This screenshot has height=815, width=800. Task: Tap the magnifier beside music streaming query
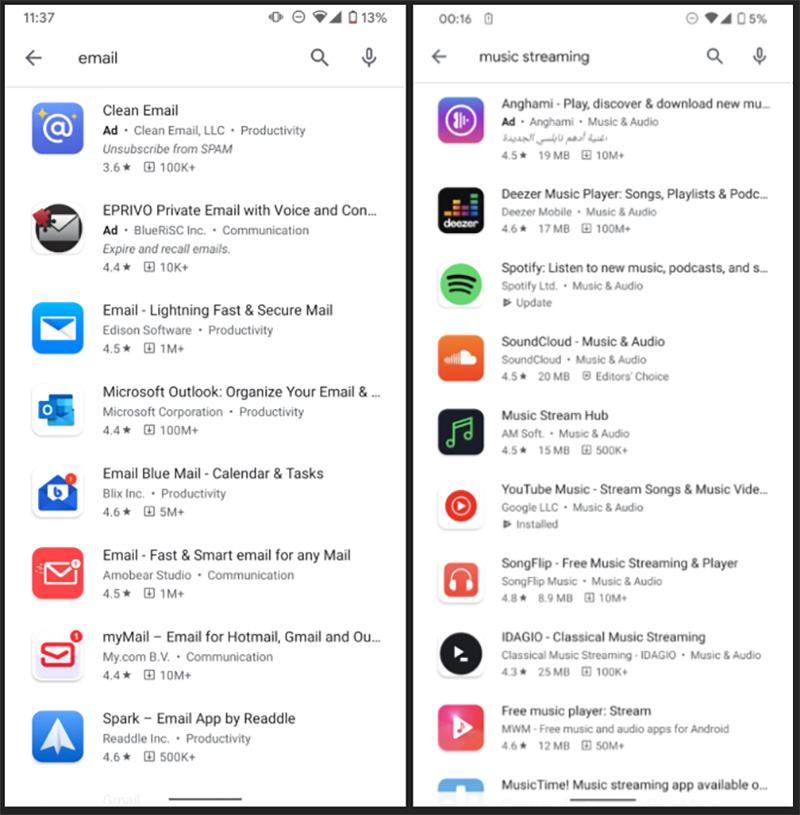[x=714, y=57]
